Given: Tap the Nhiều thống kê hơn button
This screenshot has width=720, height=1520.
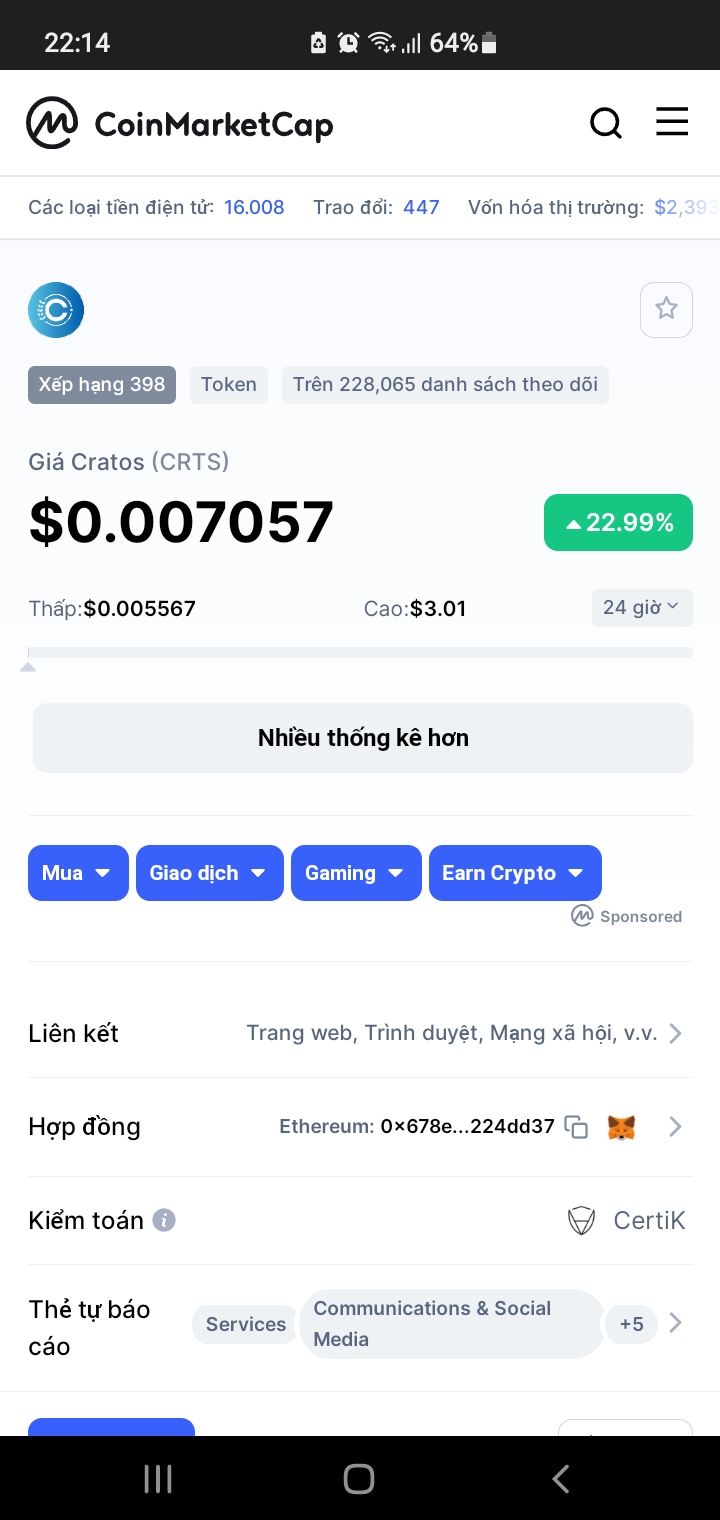Looking at the screenshot, I should click(362, 738).
